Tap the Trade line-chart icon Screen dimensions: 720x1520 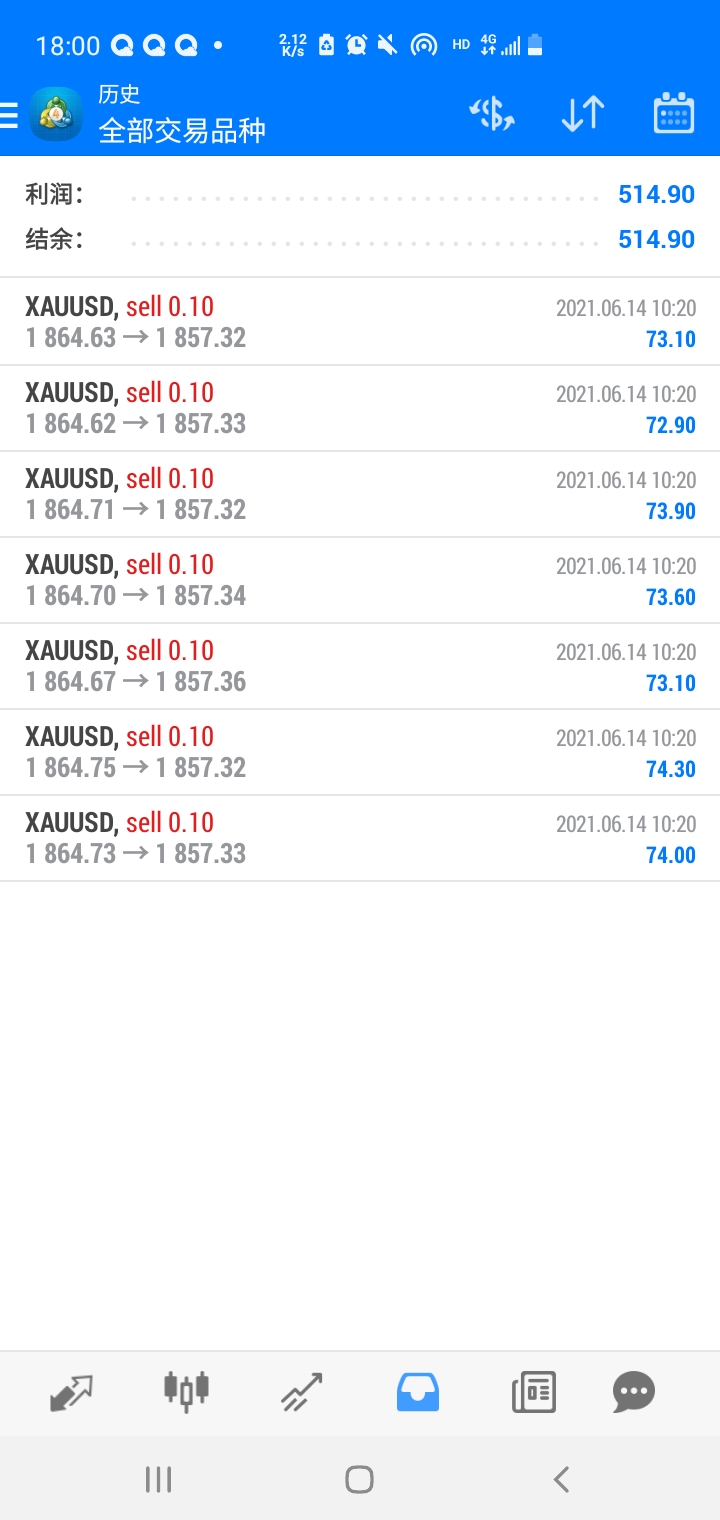coord(300,1392)
